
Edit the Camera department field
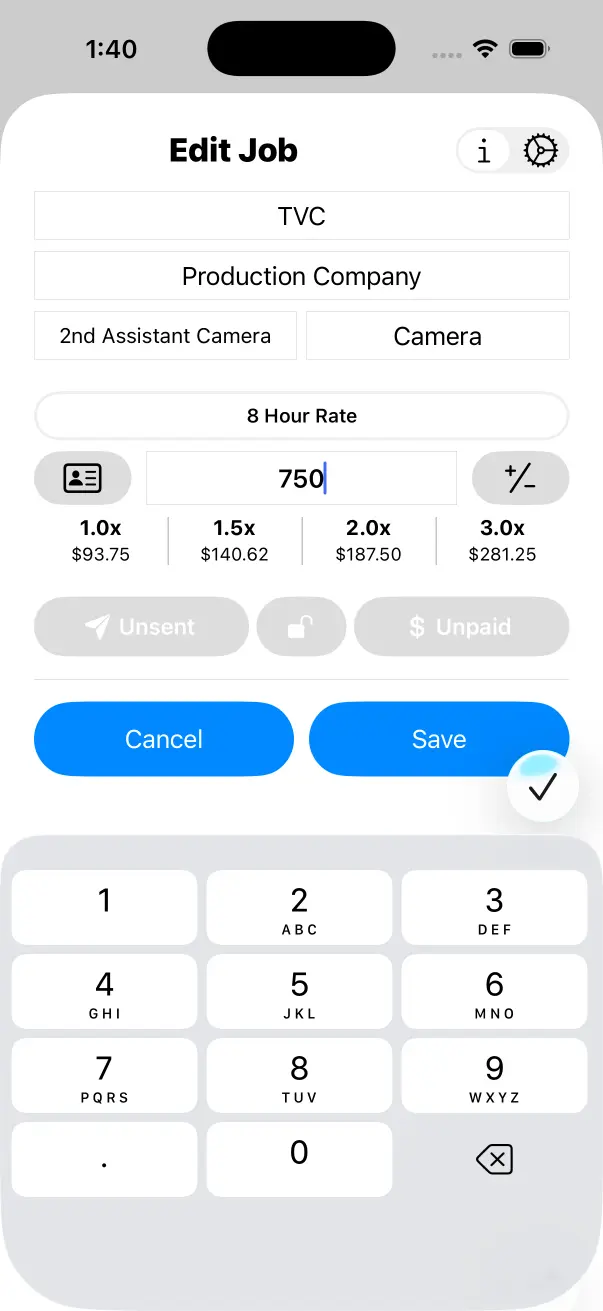[437, 336]
